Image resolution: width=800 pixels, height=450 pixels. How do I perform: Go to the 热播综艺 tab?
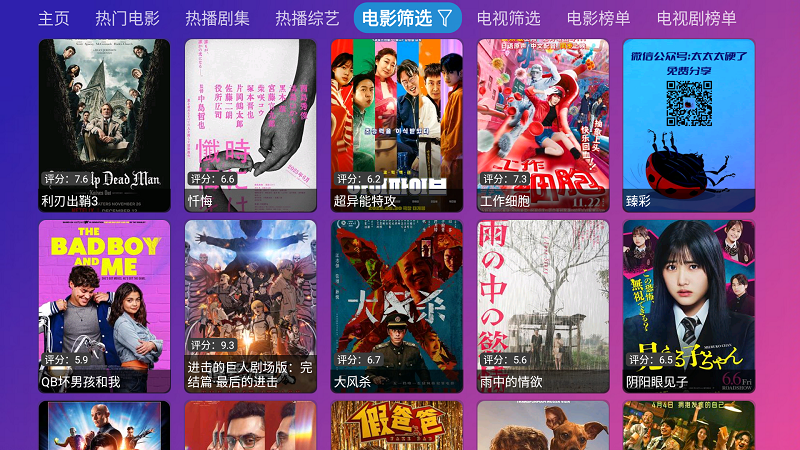307,18
